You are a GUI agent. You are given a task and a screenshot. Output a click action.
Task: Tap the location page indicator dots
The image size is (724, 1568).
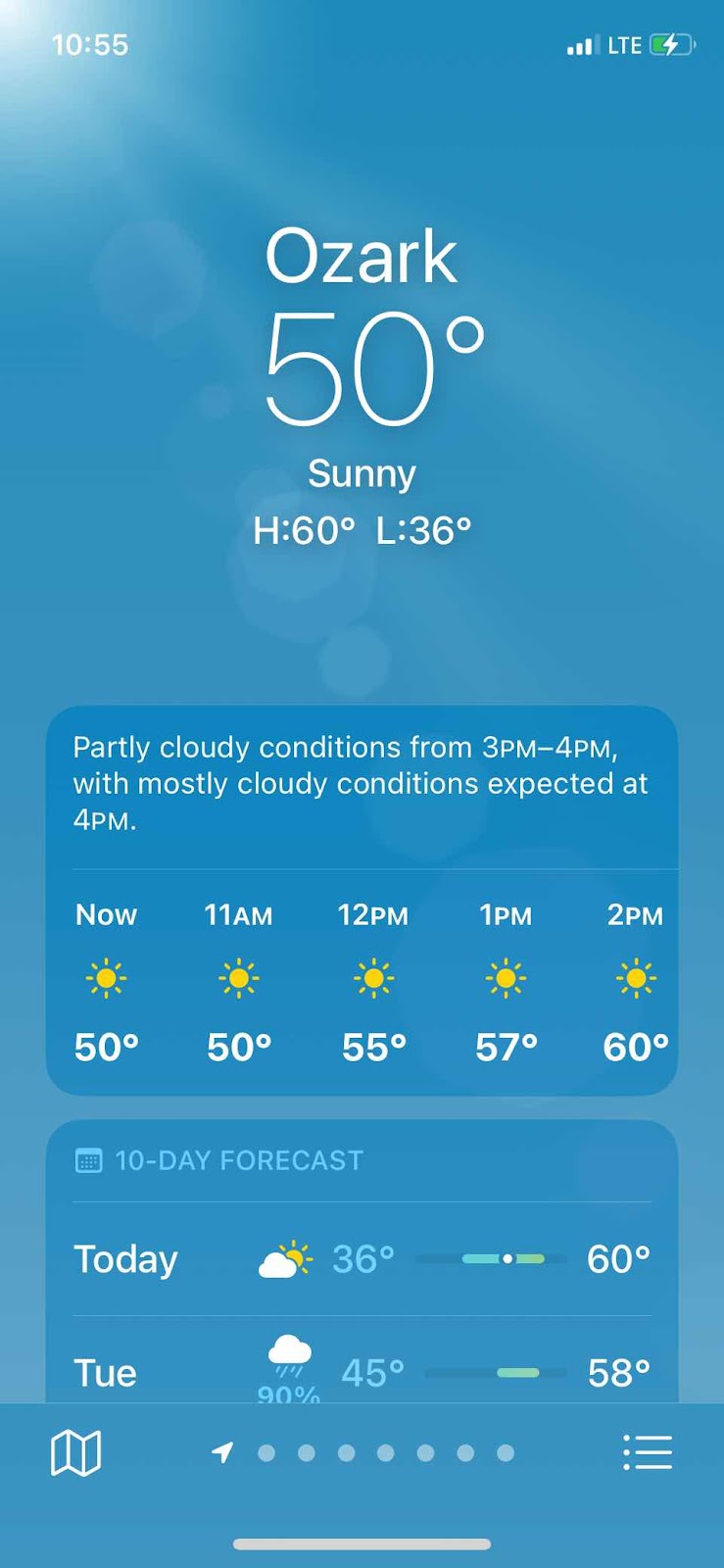tap(385, 1452)
